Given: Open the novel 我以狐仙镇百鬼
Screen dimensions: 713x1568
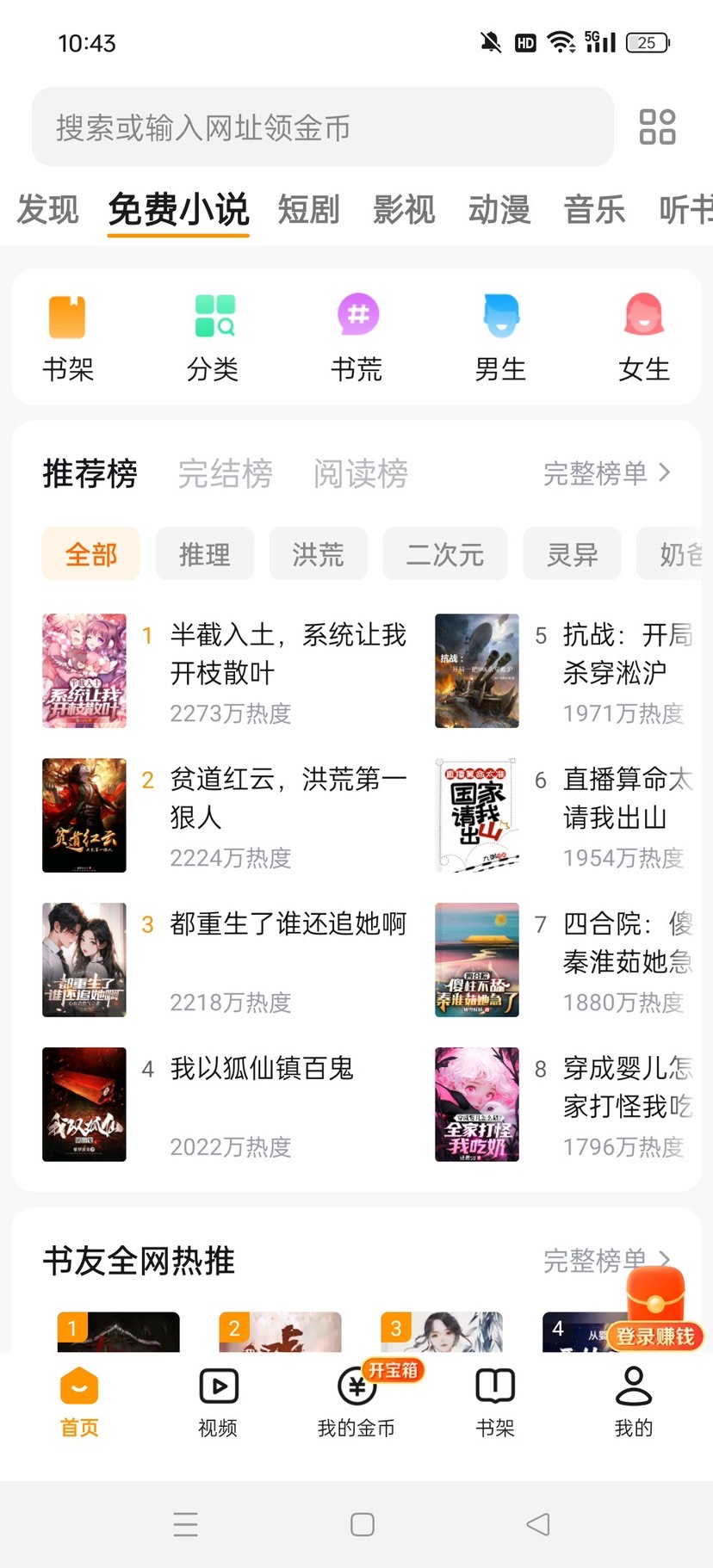Looking at the screenshot, I should (262, 1069).
